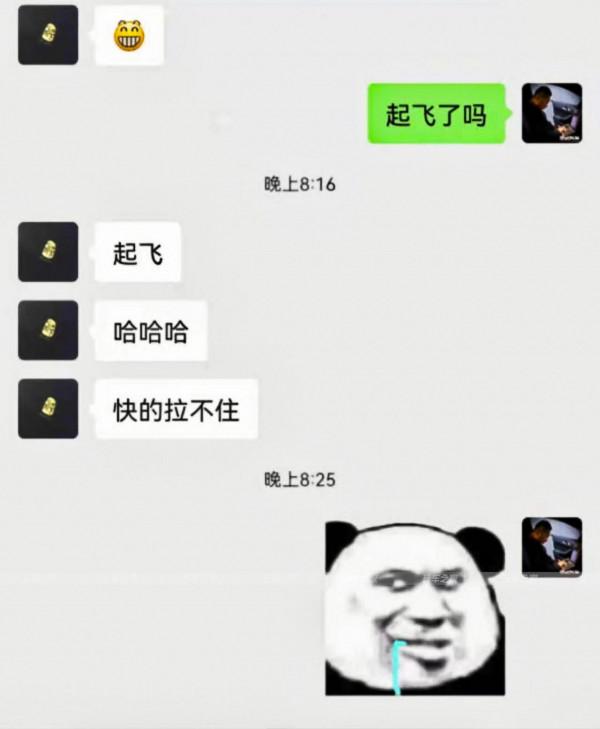Tap the avatar next to the 哈哈哈 message
Image resolution: width=600 pixels, height=729 pixels.
point(48,330)
